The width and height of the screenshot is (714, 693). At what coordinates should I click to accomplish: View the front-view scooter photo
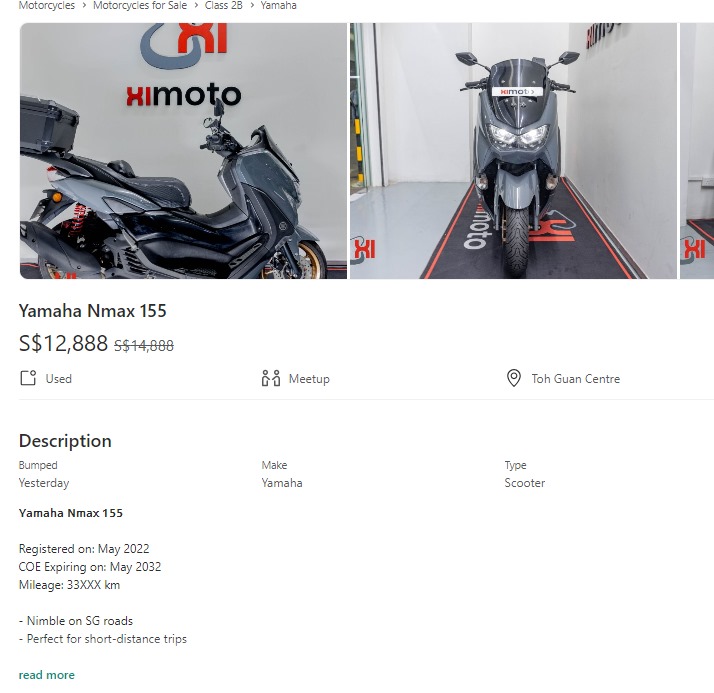click(x=513, y=150)
